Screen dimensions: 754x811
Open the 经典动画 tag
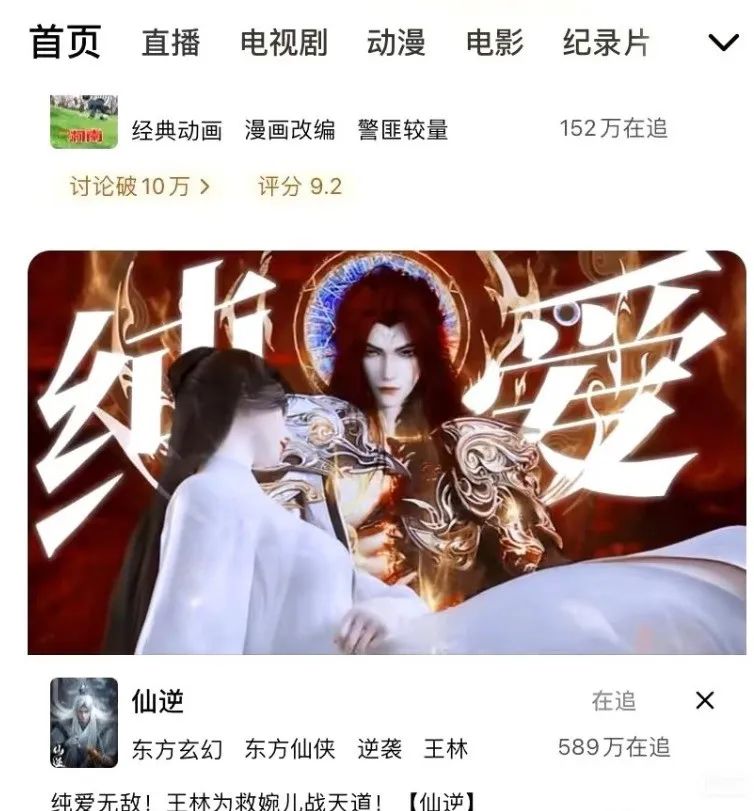[x=177, y=130]
